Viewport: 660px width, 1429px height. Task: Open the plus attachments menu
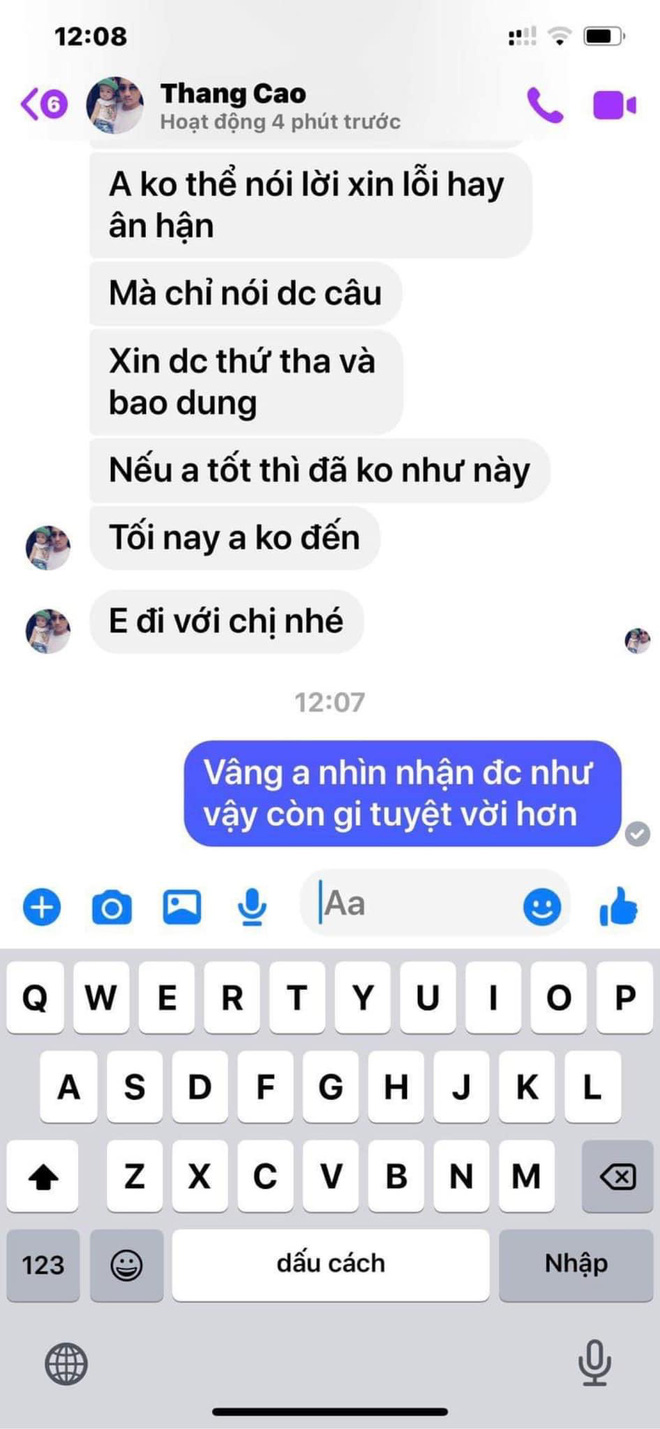coord(41,907)
